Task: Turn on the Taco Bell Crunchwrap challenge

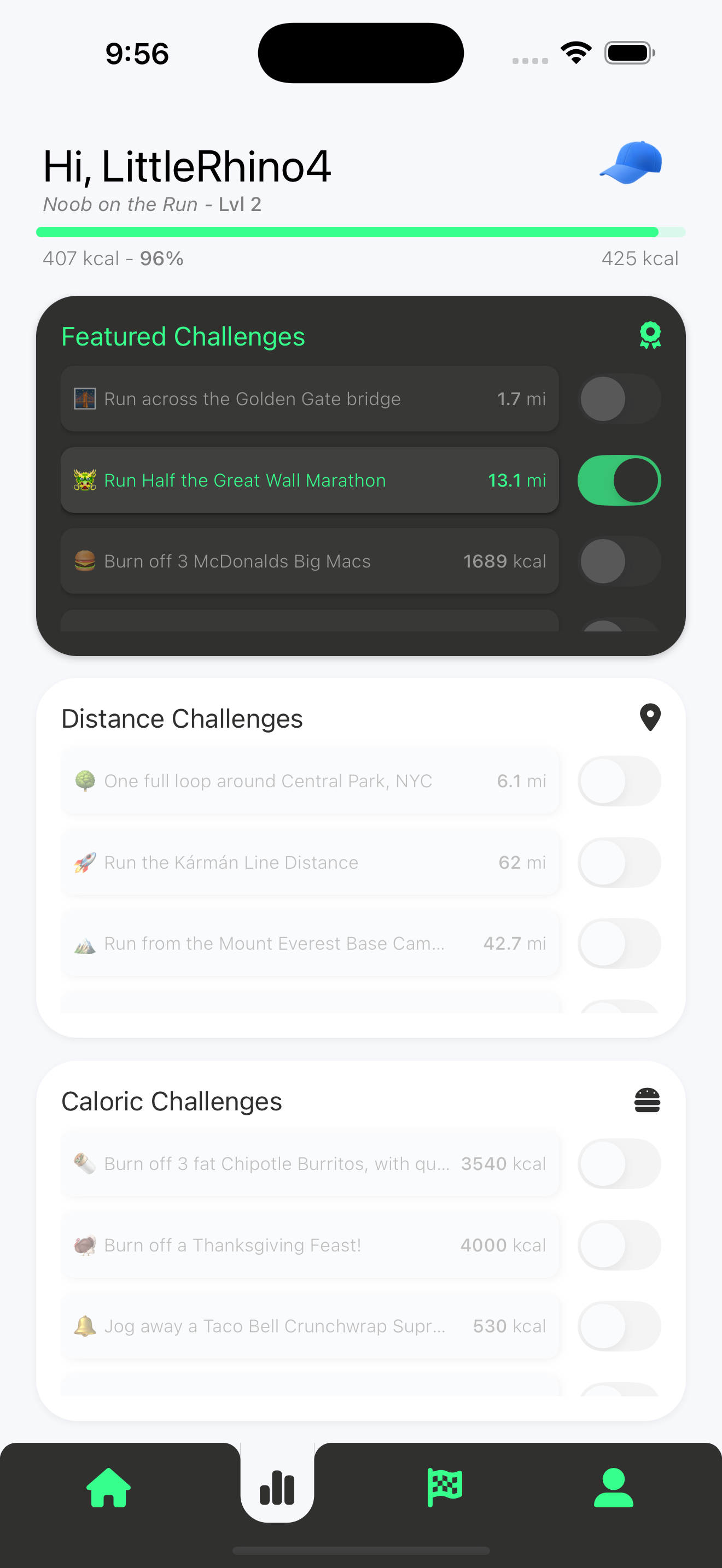Action: click(x=619, y=1326)
